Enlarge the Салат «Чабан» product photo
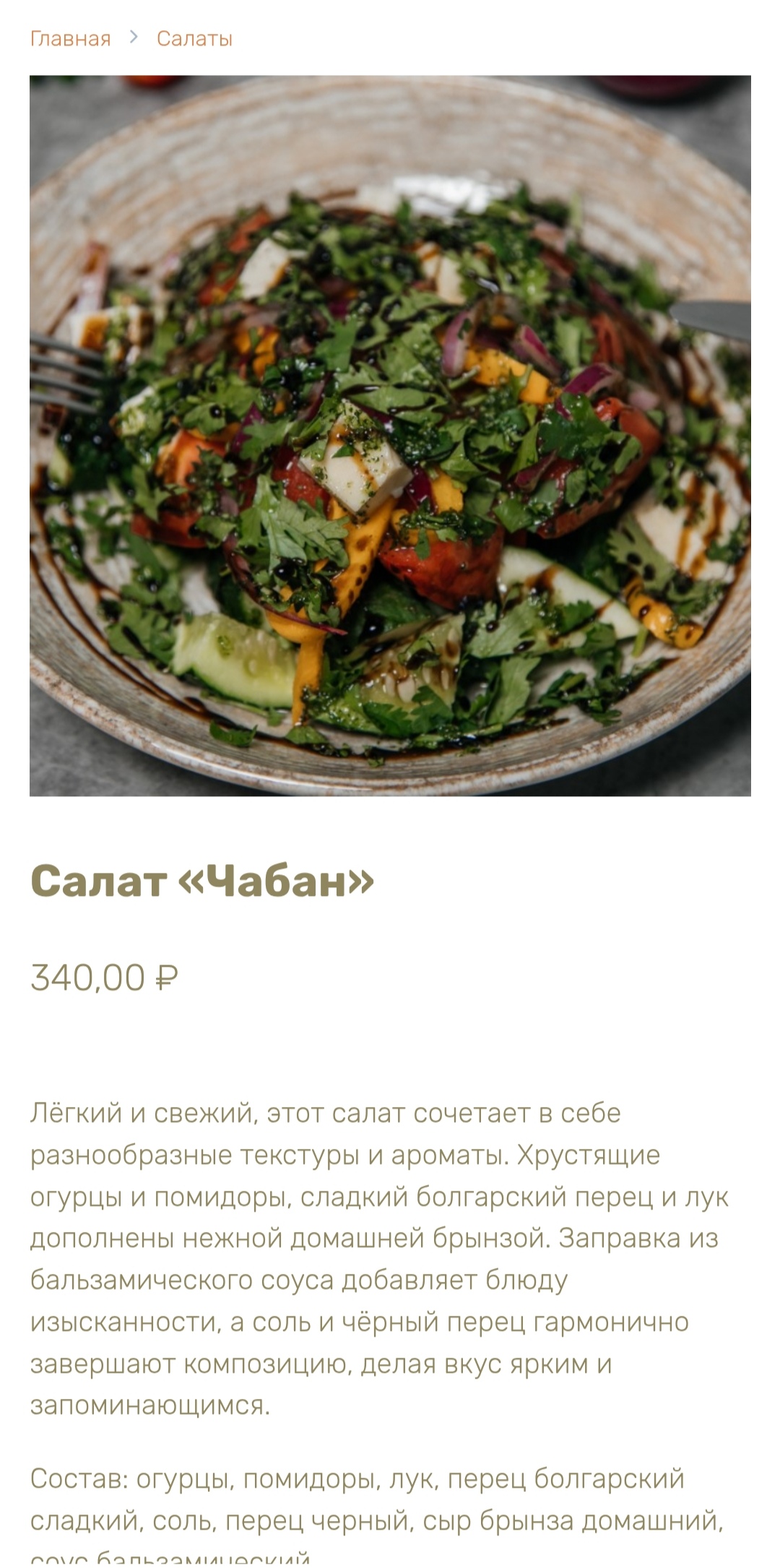780x1568 pixels. [390, 436]
